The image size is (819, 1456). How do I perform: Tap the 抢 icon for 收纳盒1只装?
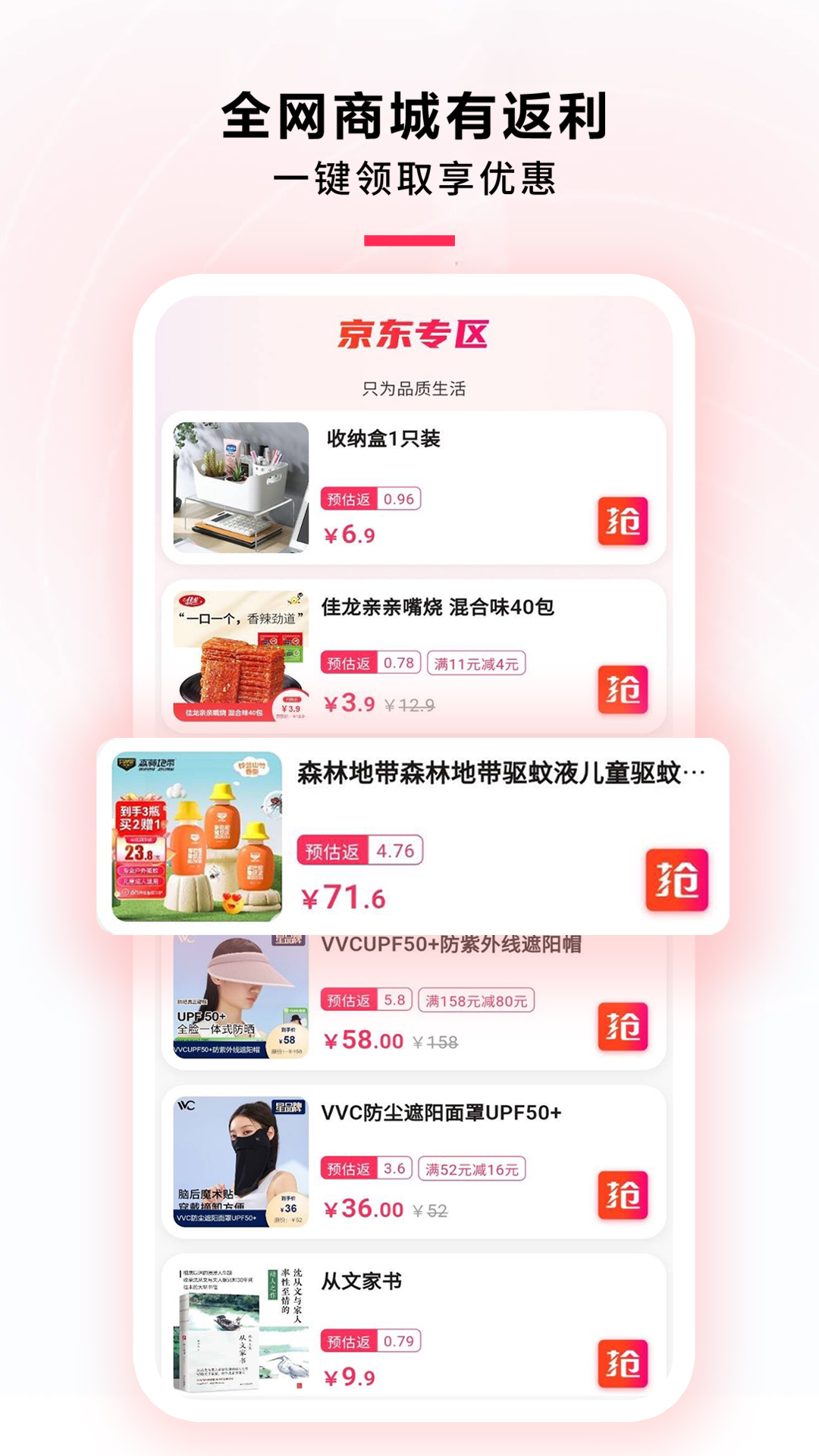[623, 519]
